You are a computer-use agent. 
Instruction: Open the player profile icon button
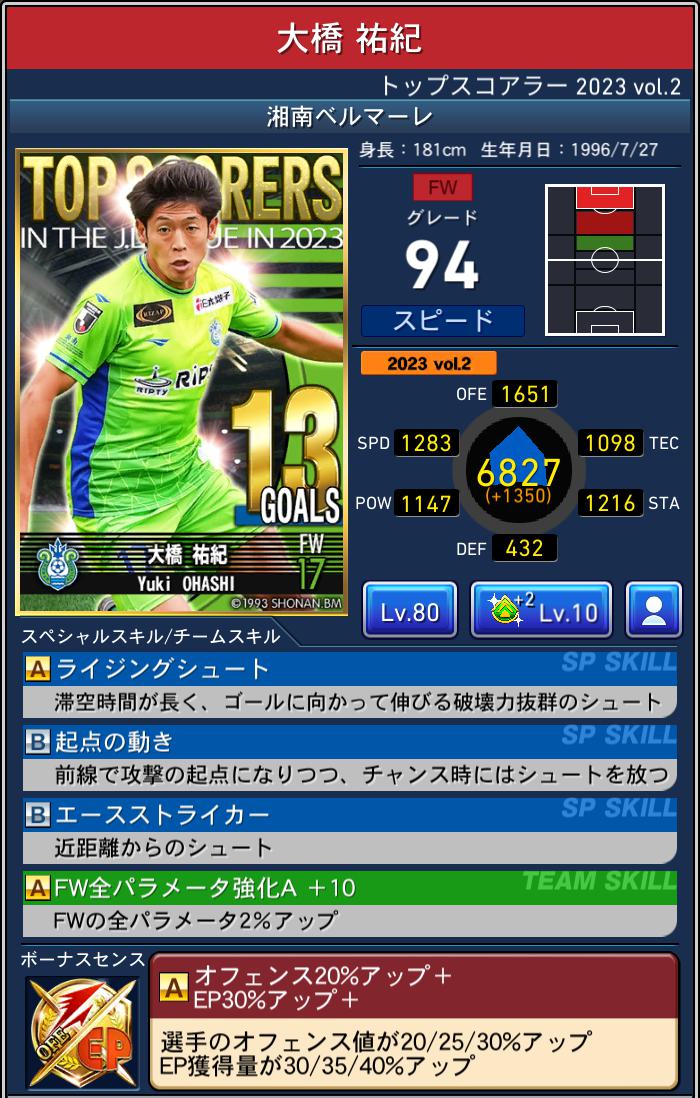click(653, 610)
